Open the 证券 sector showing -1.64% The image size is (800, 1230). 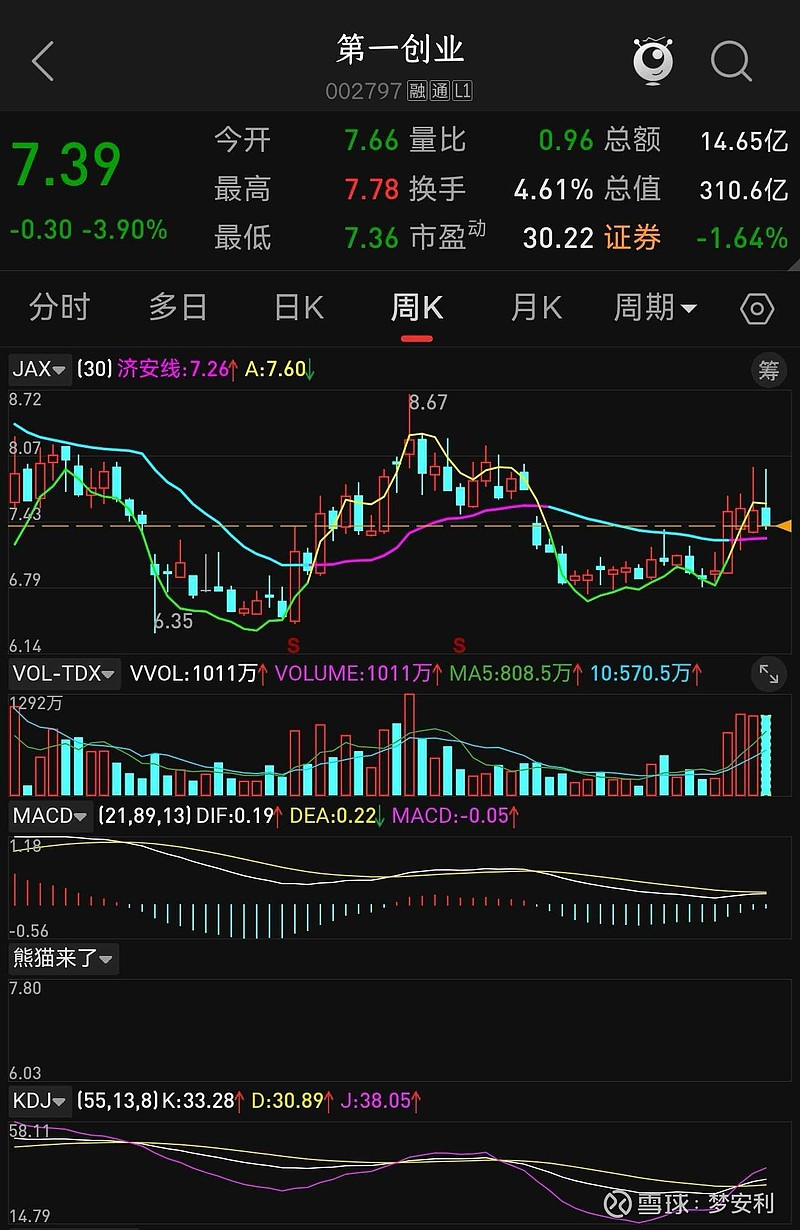(x=632, y=240)
